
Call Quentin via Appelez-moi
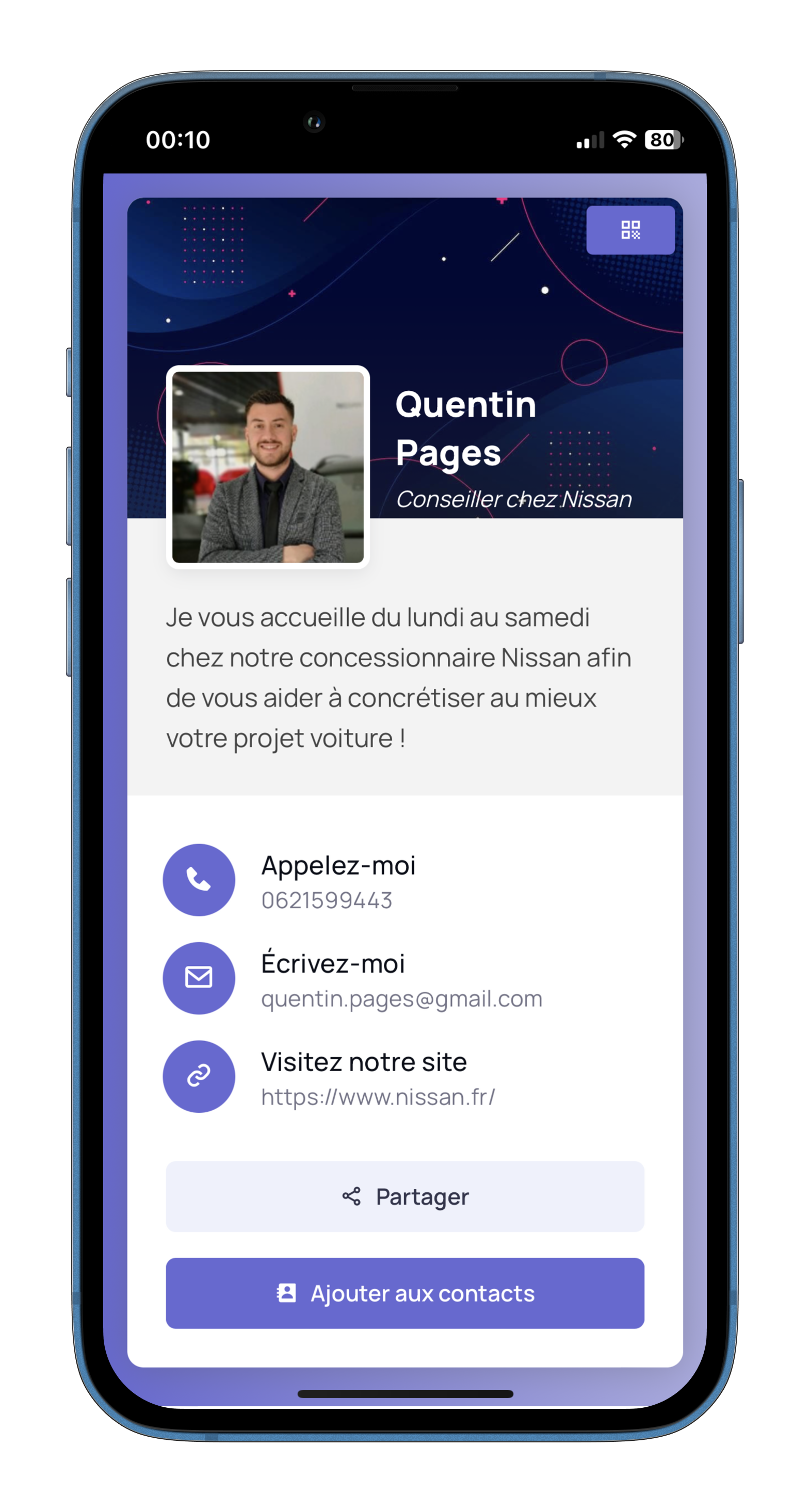coord(199,880)
